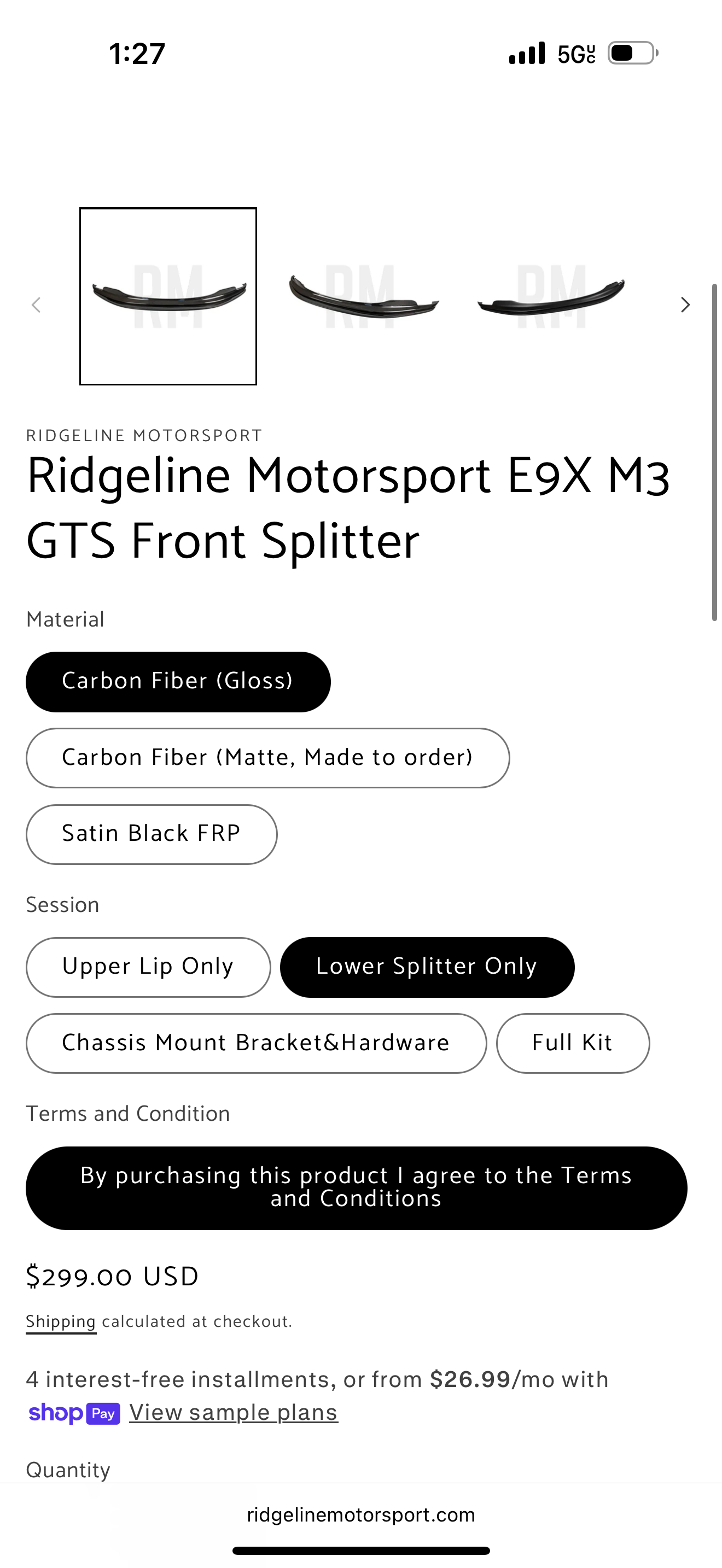
Task: Tap the Terms and Conditions agreement option
Action: [356, 1187]
